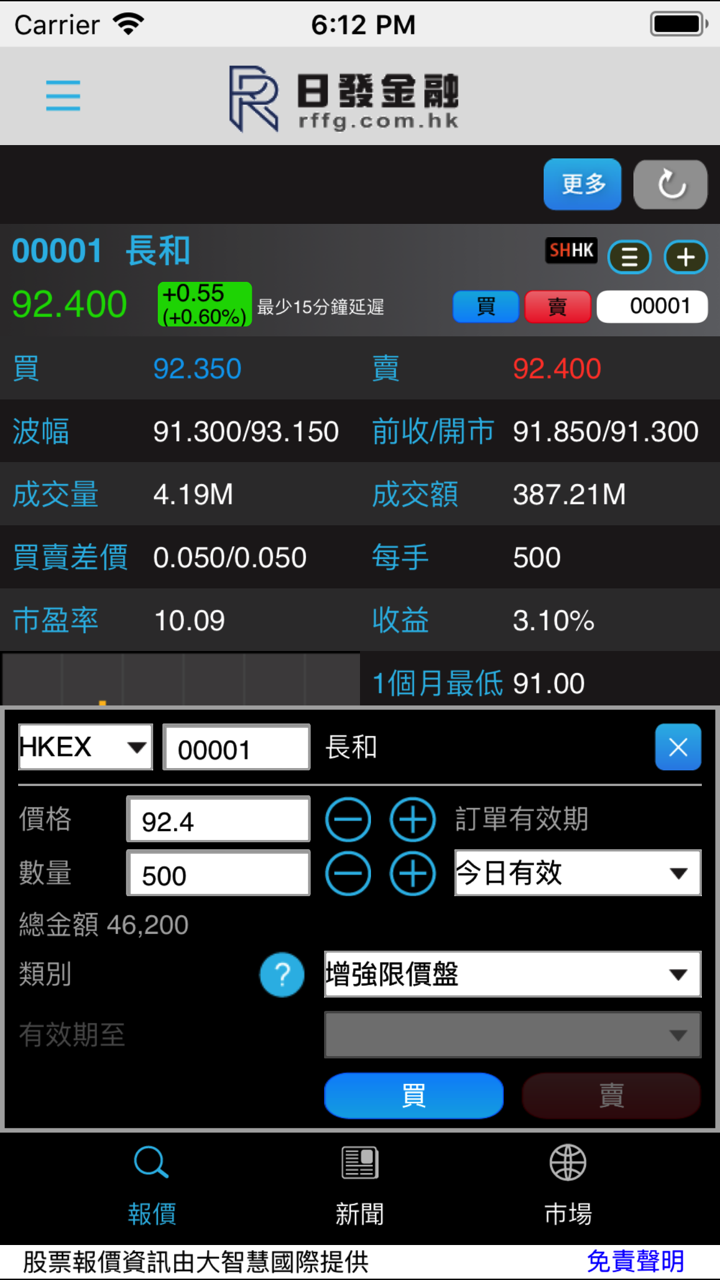The width and height of the screenshot is (720, 1280).
Task: Increase the 數量 with plus button
Action: point(412,875)
